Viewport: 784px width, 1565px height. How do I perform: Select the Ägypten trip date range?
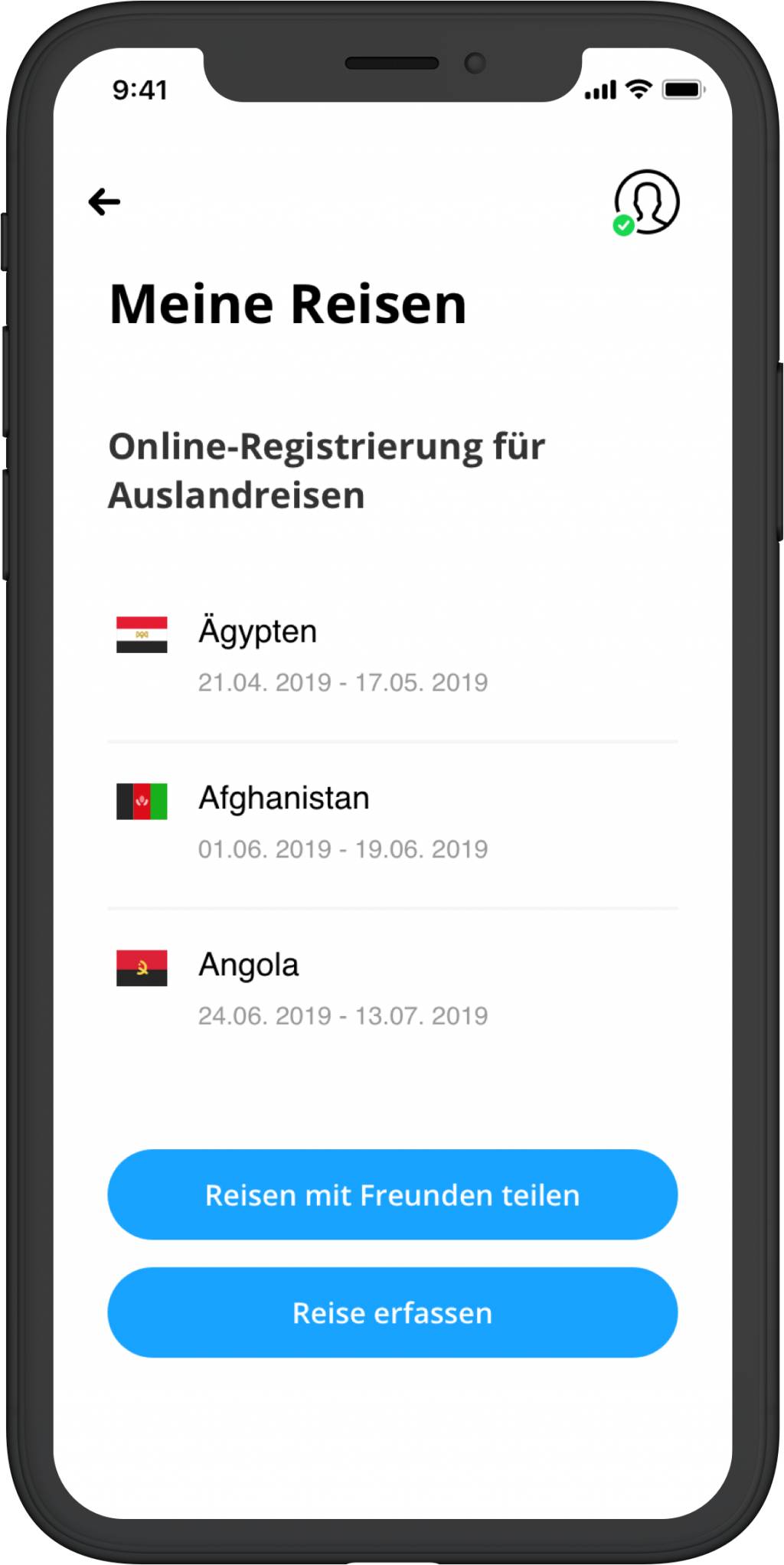pos(343,681)
